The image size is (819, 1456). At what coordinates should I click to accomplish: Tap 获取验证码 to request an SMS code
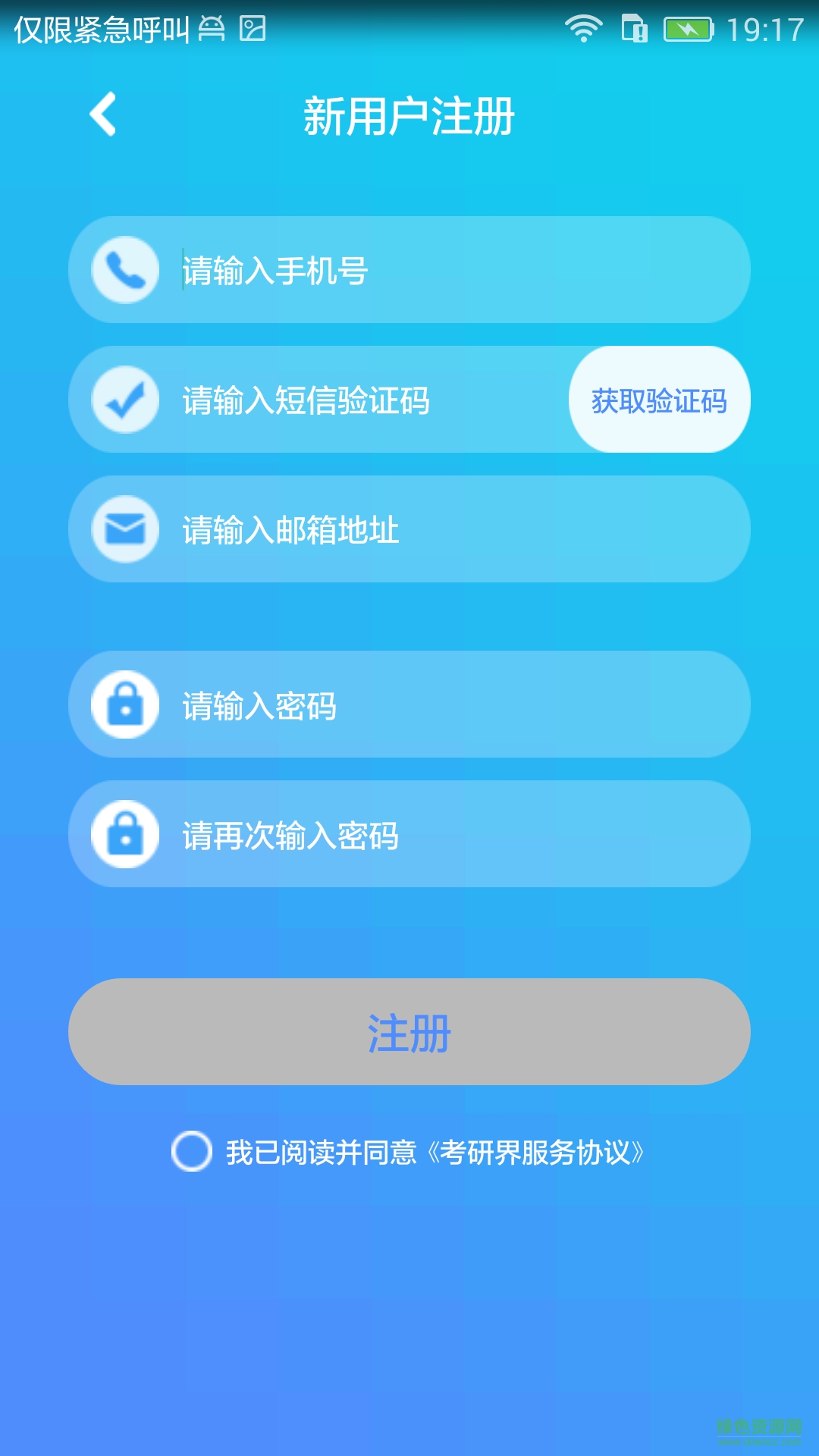coord(659,400)
